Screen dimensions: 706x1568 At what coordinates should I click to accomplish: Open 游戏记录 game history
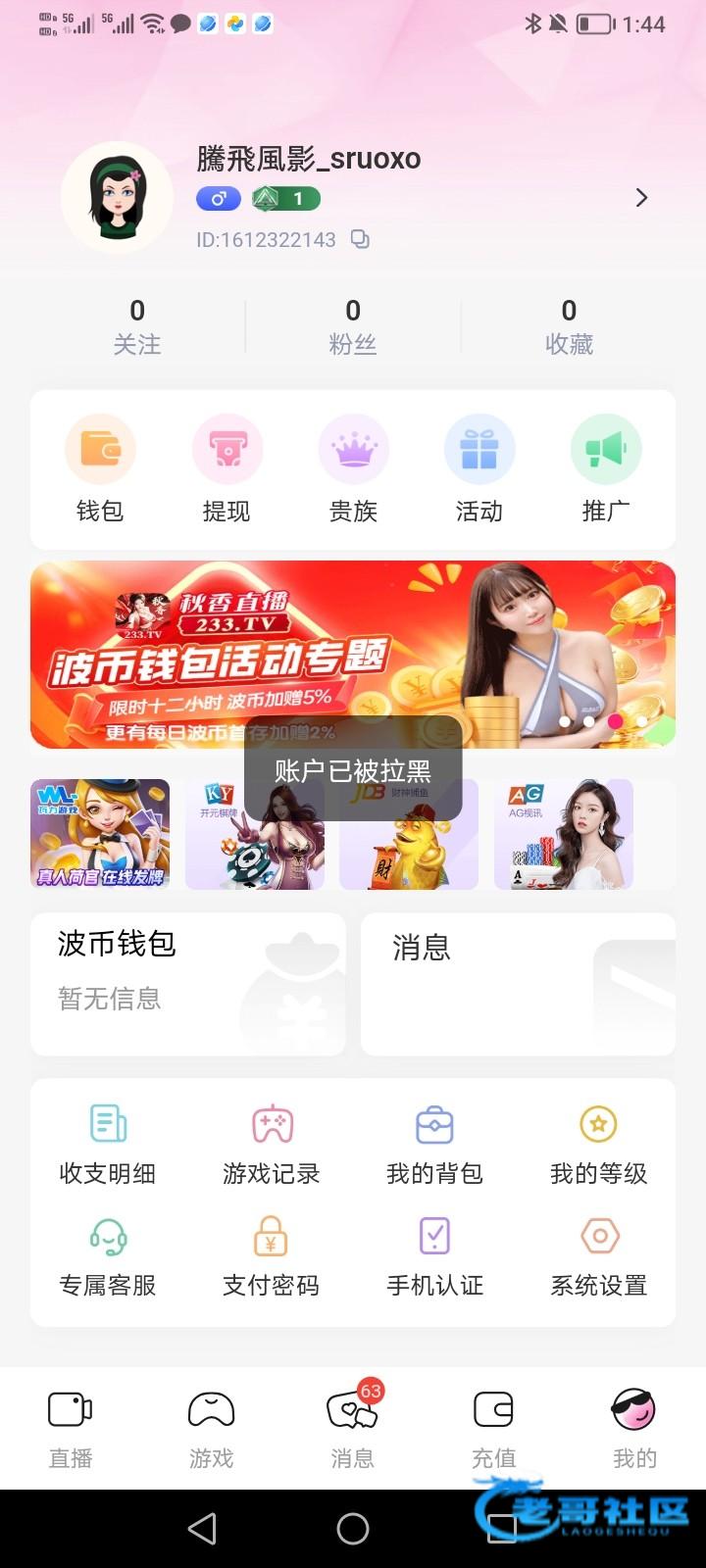click(272, 1143)
